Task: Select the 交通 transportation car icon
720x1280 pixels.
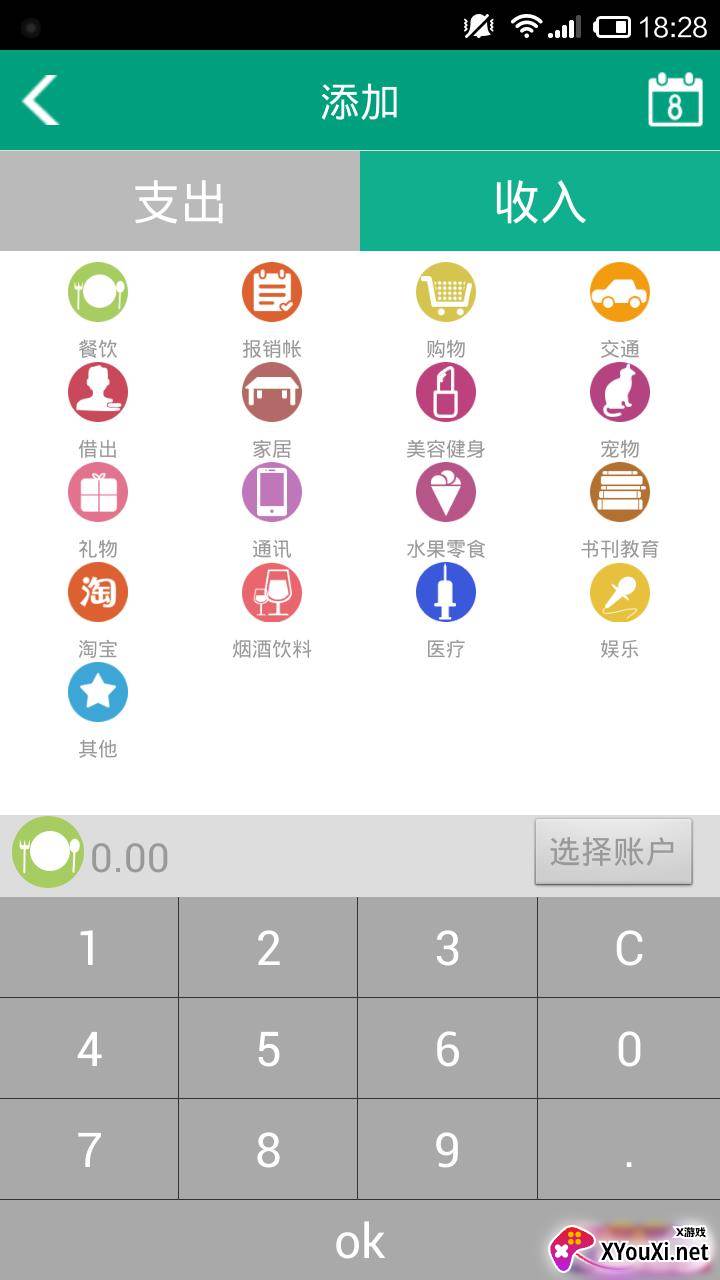Action: tap(620, 291)
